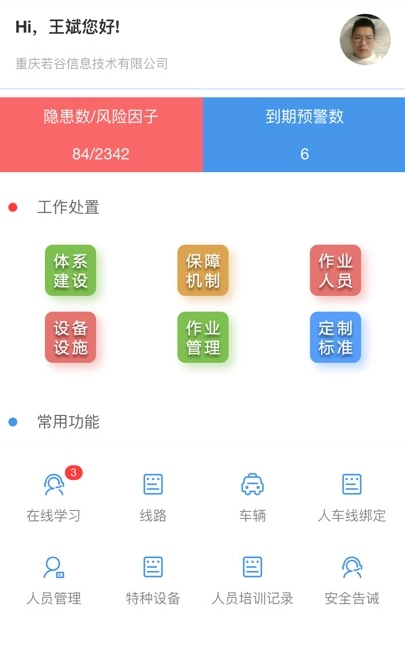Open 设备设施 tile

71,337
